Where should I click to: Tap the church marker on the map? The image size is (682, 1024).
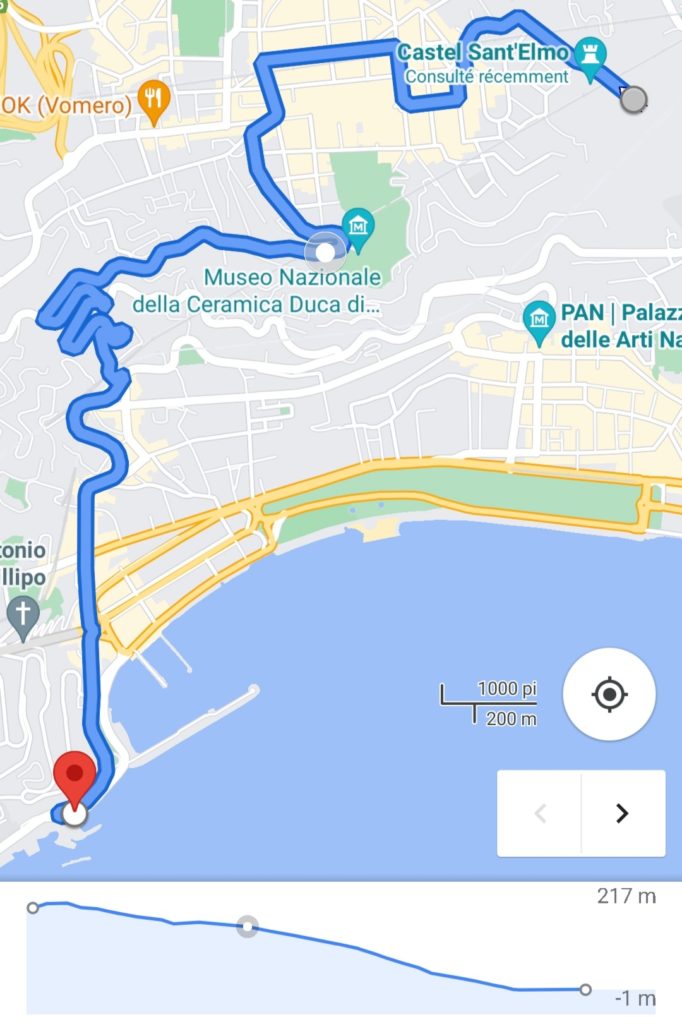pyautogui.click(x=21, y=613)
